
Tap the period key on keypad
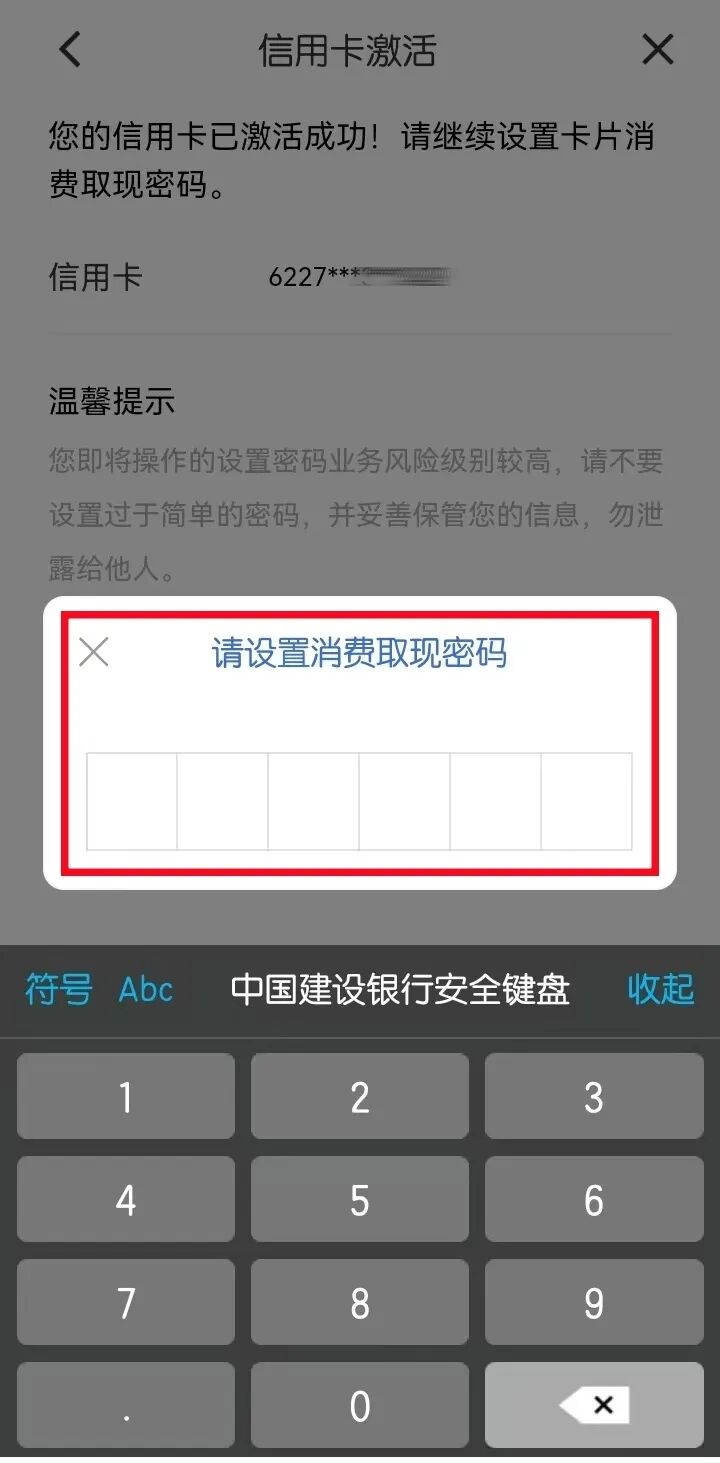pos(126,1405)
